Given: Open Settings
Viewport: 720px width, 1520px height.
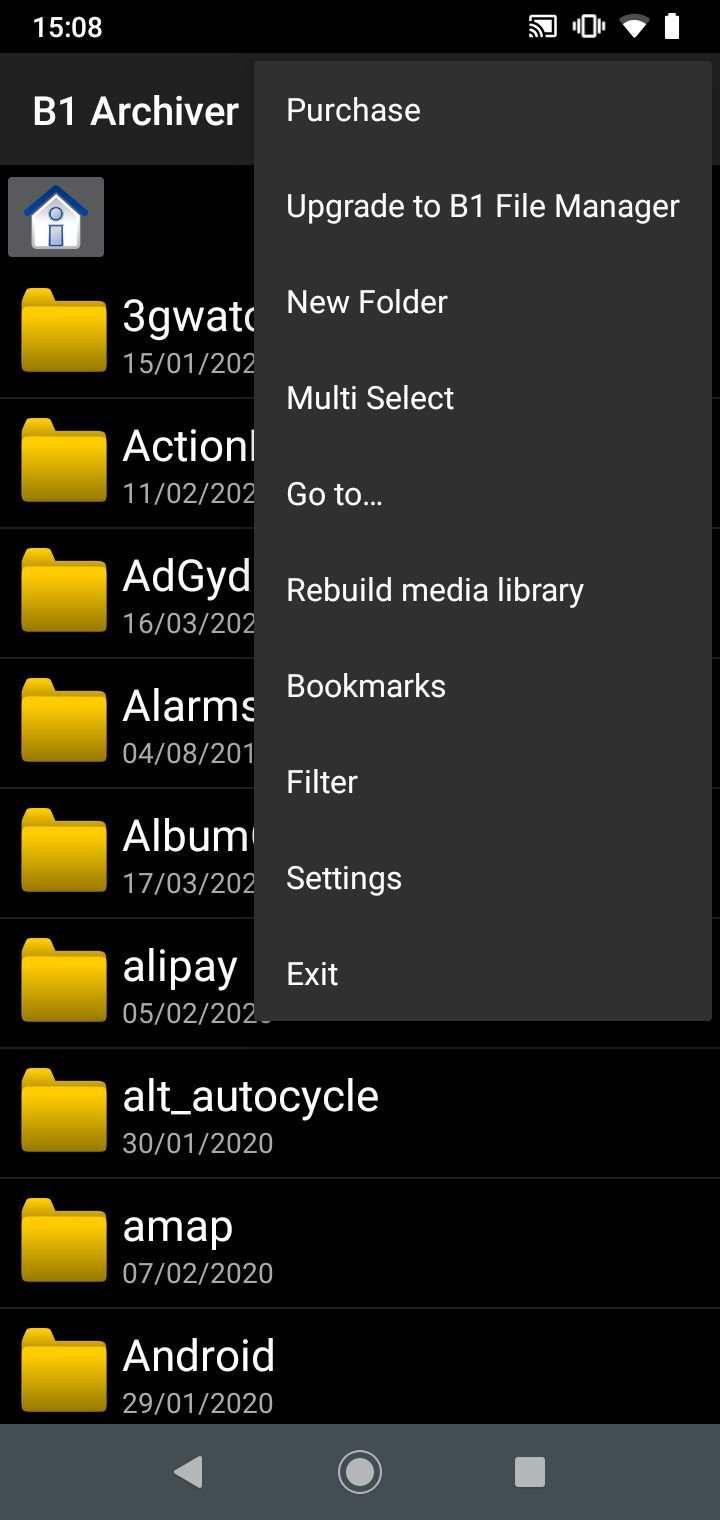Looking at the screenshot, I should click(x=483, y=878).
